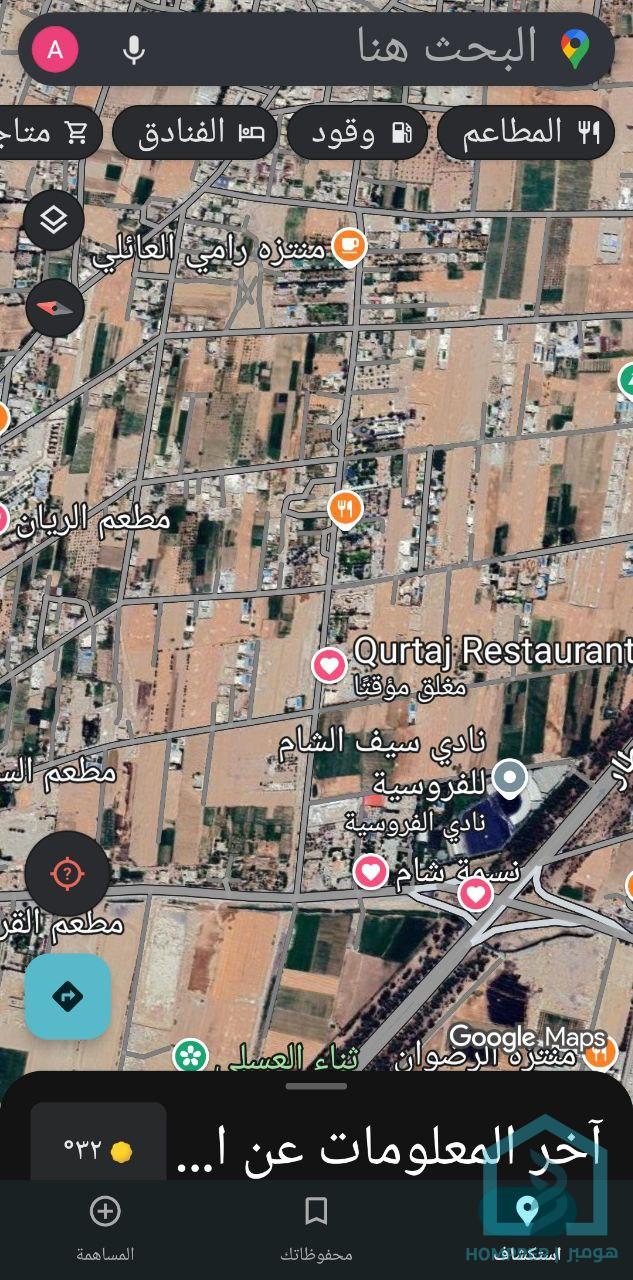Open the محفوظاتك saved tab
Viewport: 633px width, 1280px height.
(316, 1228)
